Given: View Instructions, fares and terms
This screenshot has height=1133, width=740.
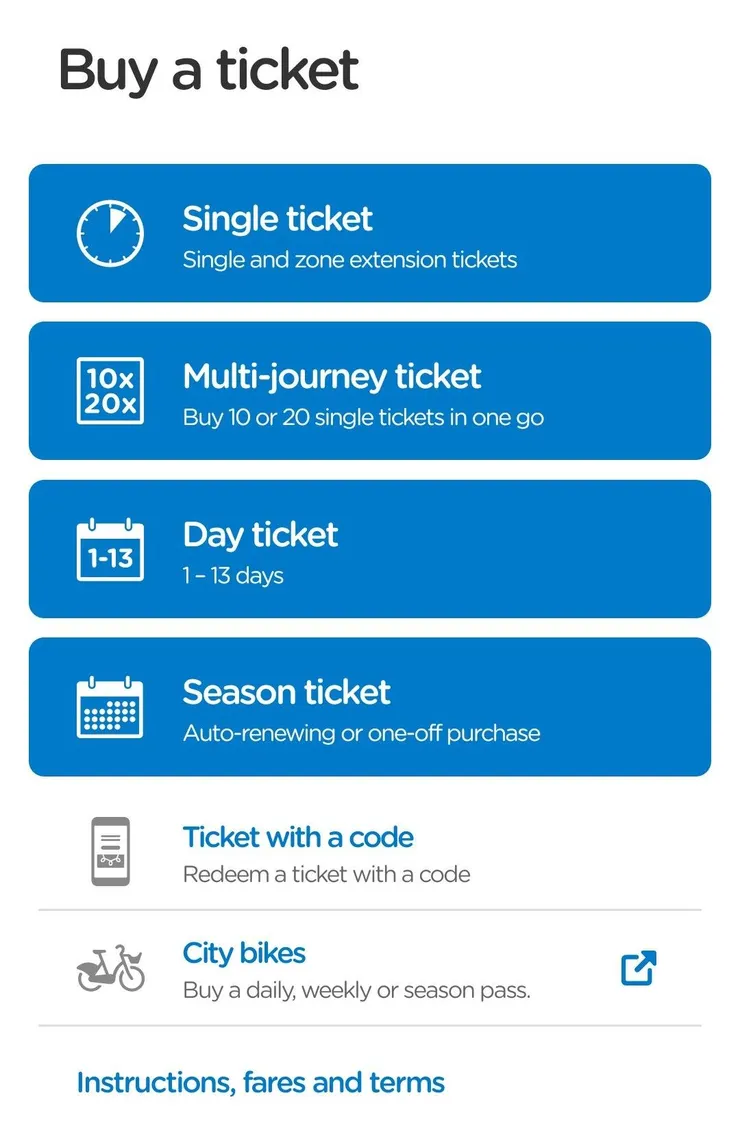Looking at the screenshot, I should click(x=261, y=1082).
